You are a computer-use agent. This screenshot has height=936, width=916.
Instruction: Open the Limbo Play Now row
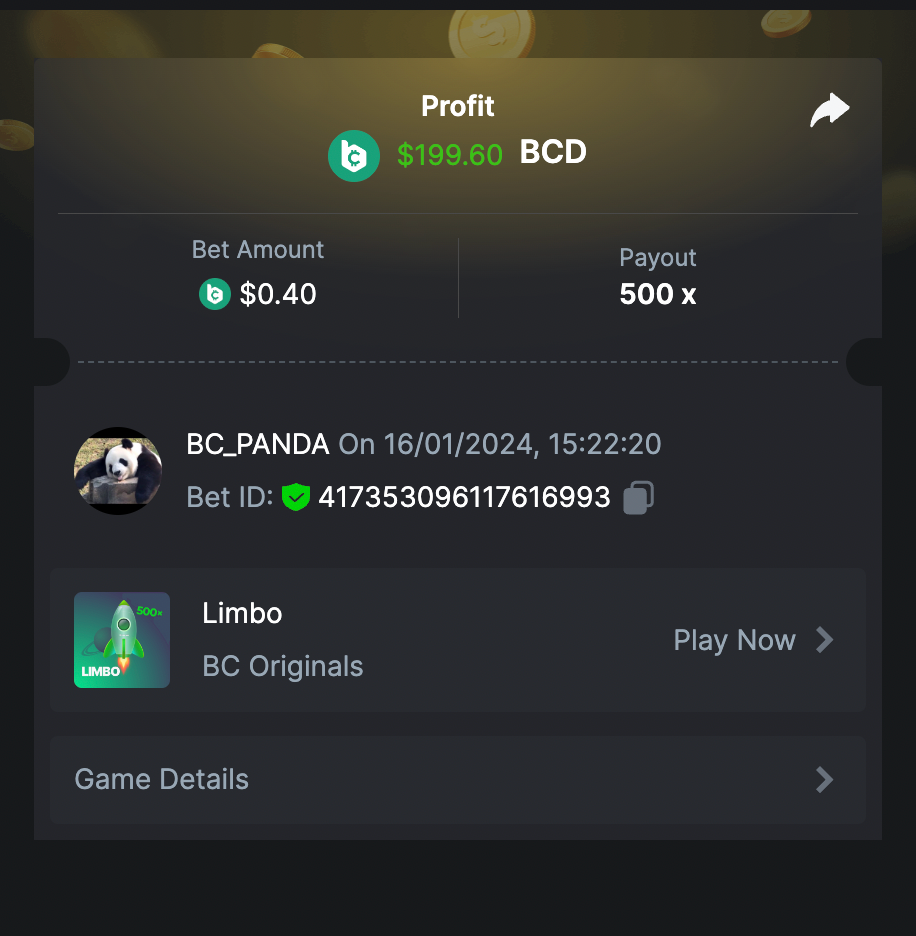coord(752,640)
